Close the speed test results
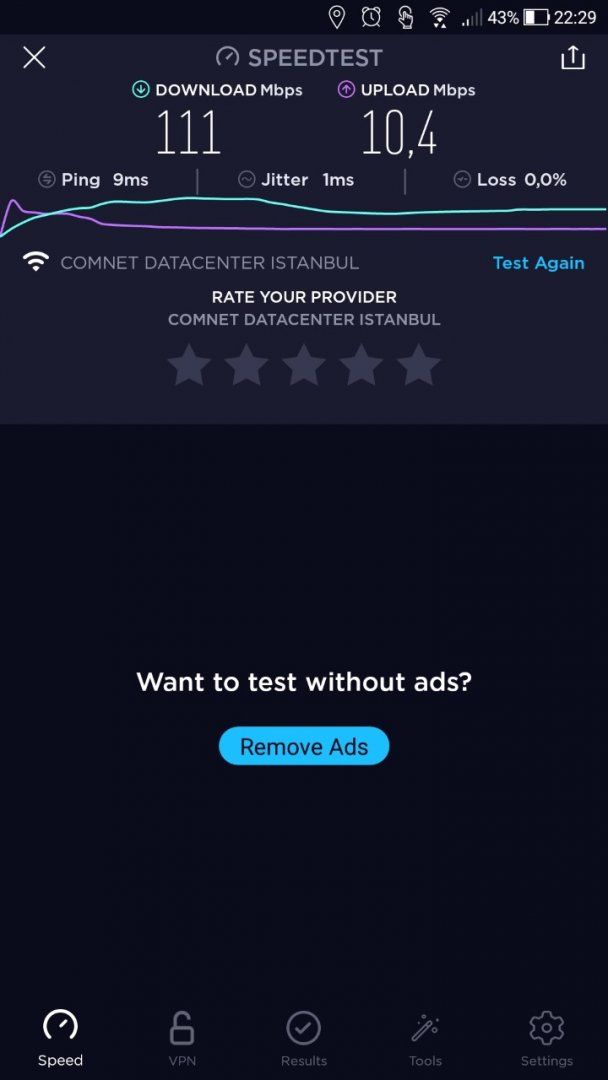This screenshot has width=608, height=1080. point(34,58)
